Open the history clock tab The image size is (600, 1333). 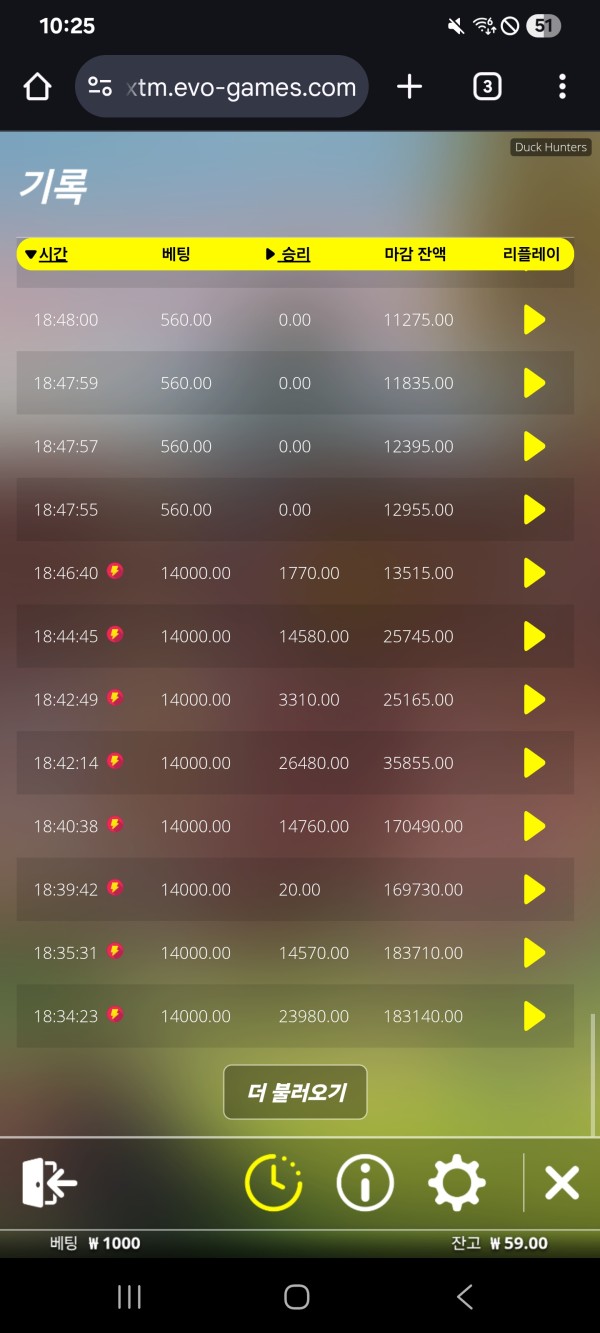point(274,1184)
